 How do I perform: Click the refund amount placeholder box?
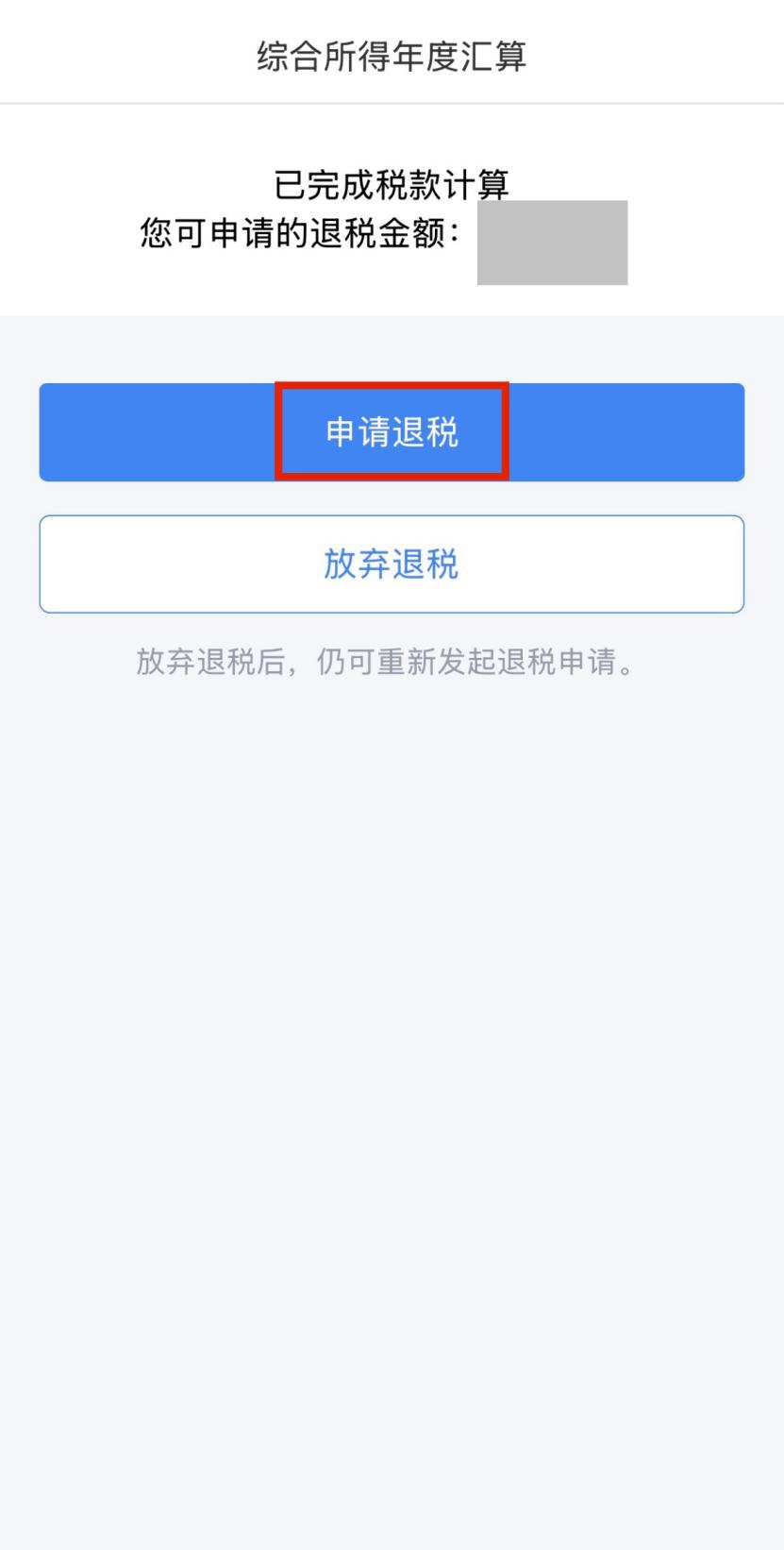(552, 241)
